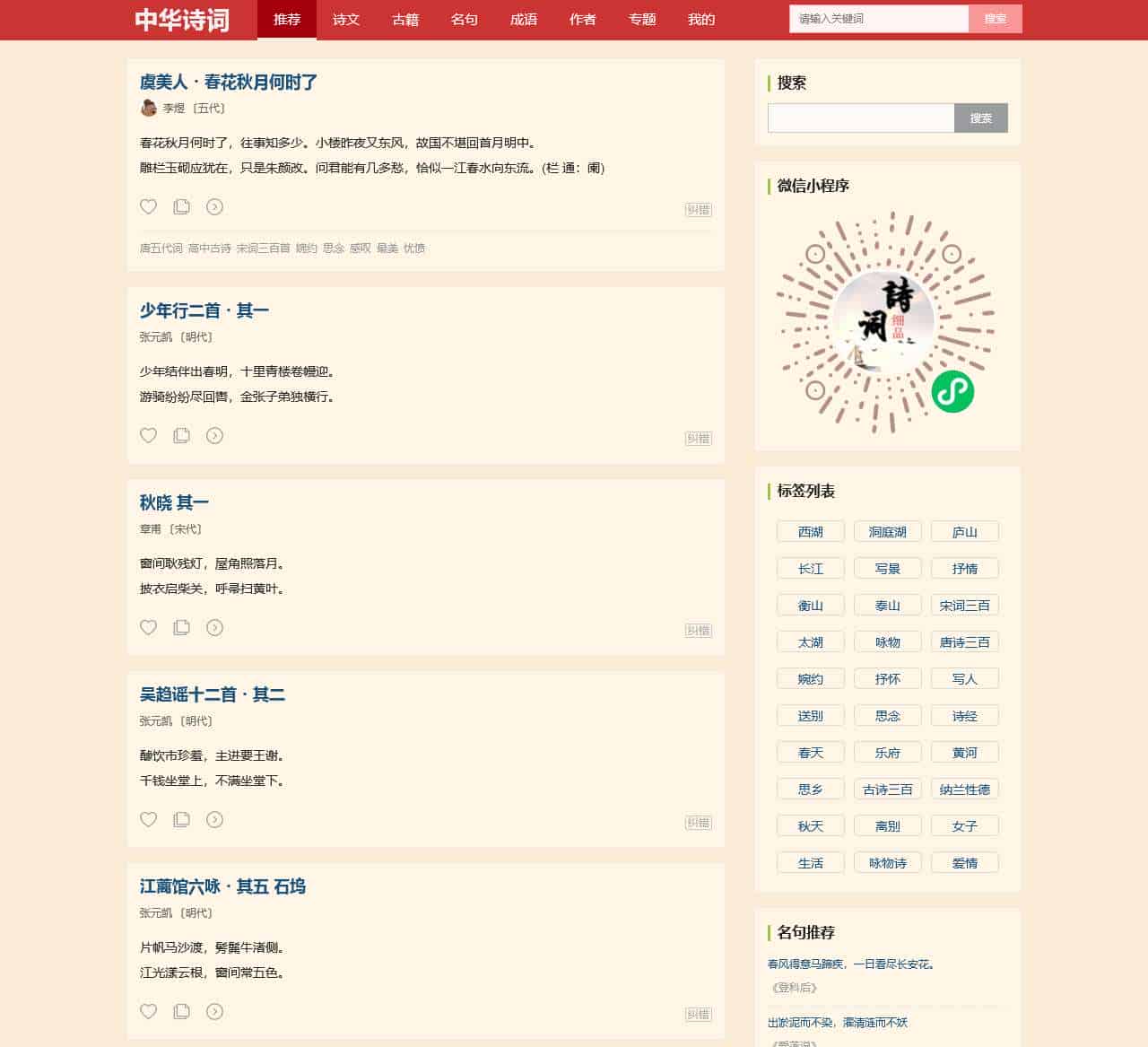Report an error on 江蓠馆六咏·其五 石坞
The height and width of the screenshot is (1047, 1148).
(x=698, y=1014)
